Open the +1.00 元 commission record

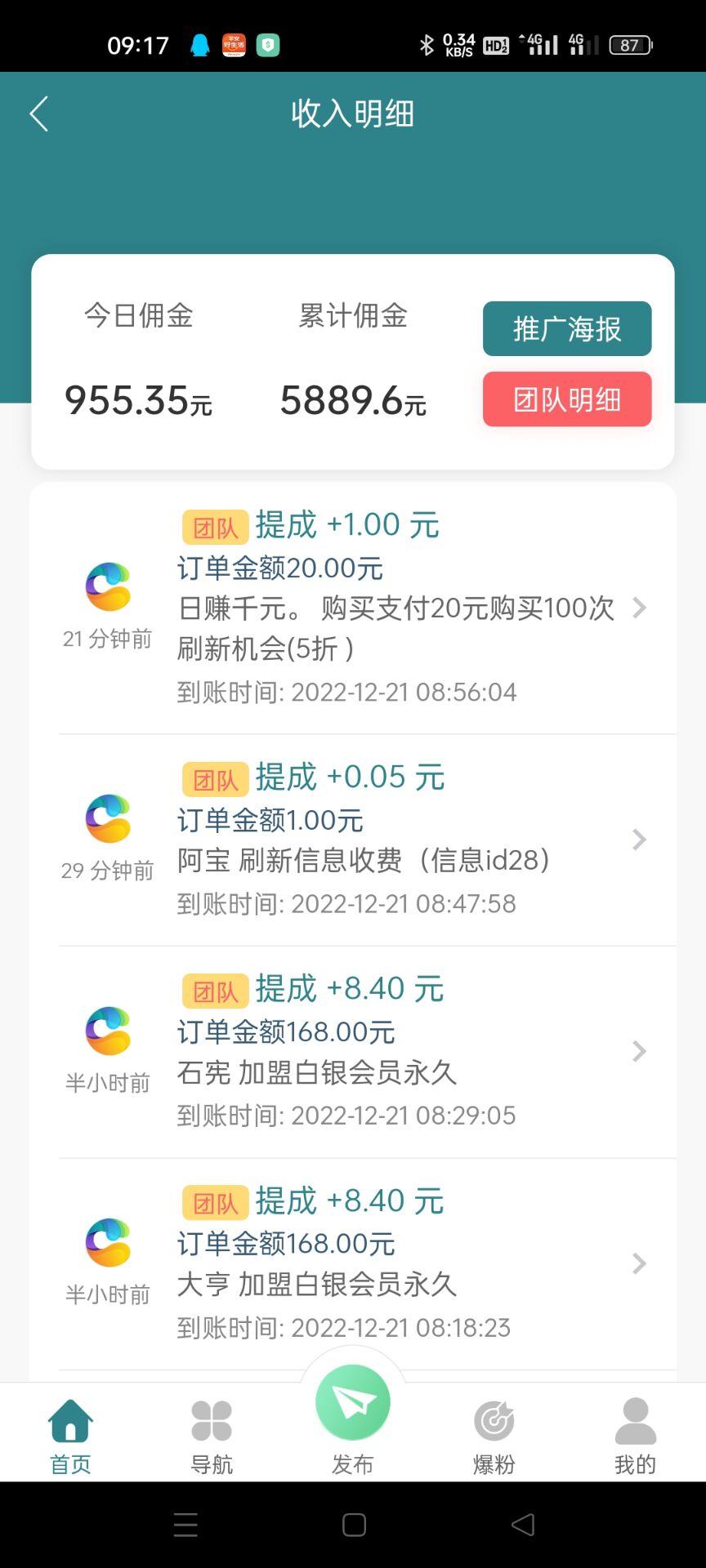pyautogui.click(x=353, y=608)
